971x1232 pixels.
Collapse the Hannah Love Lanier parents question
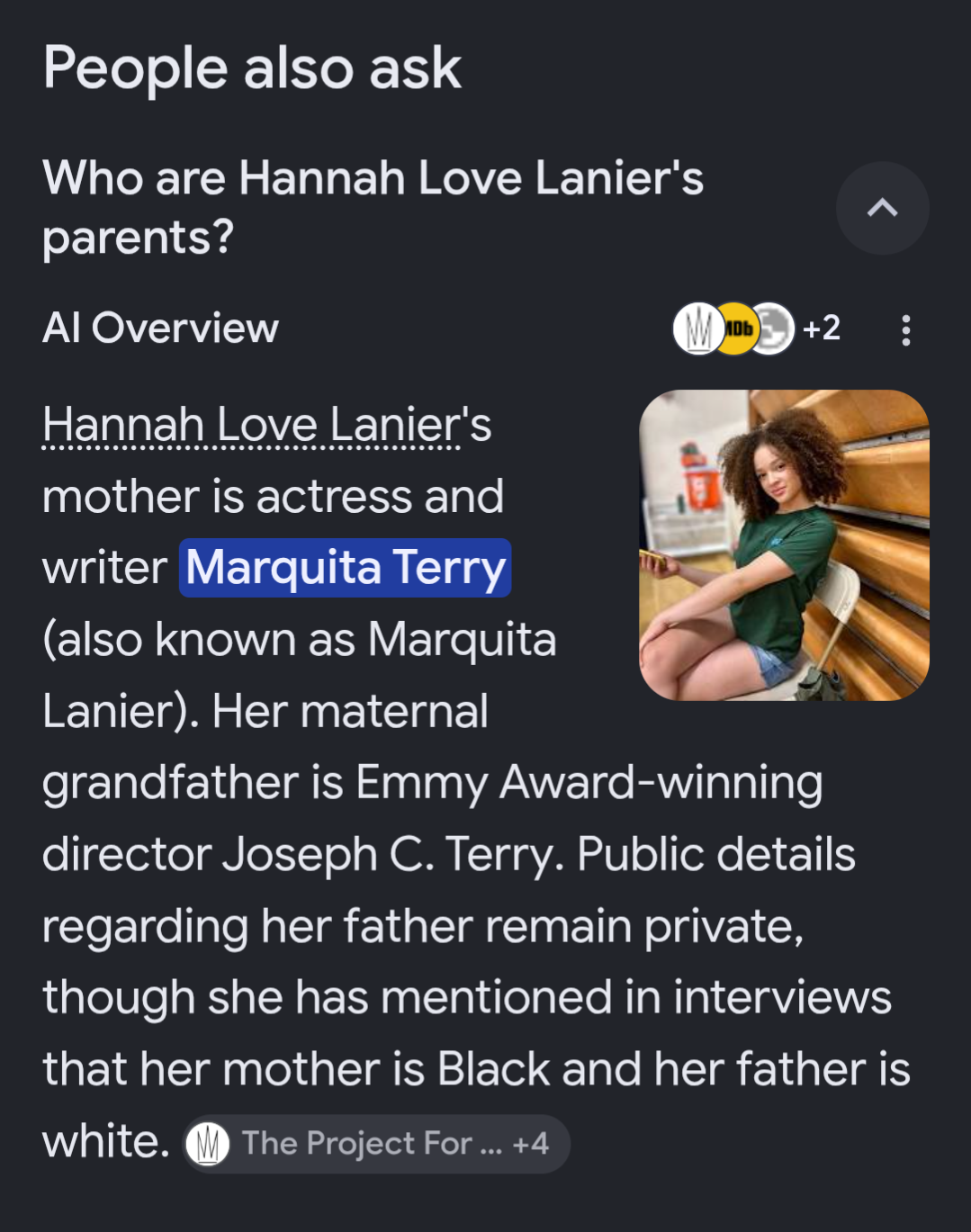882,208
